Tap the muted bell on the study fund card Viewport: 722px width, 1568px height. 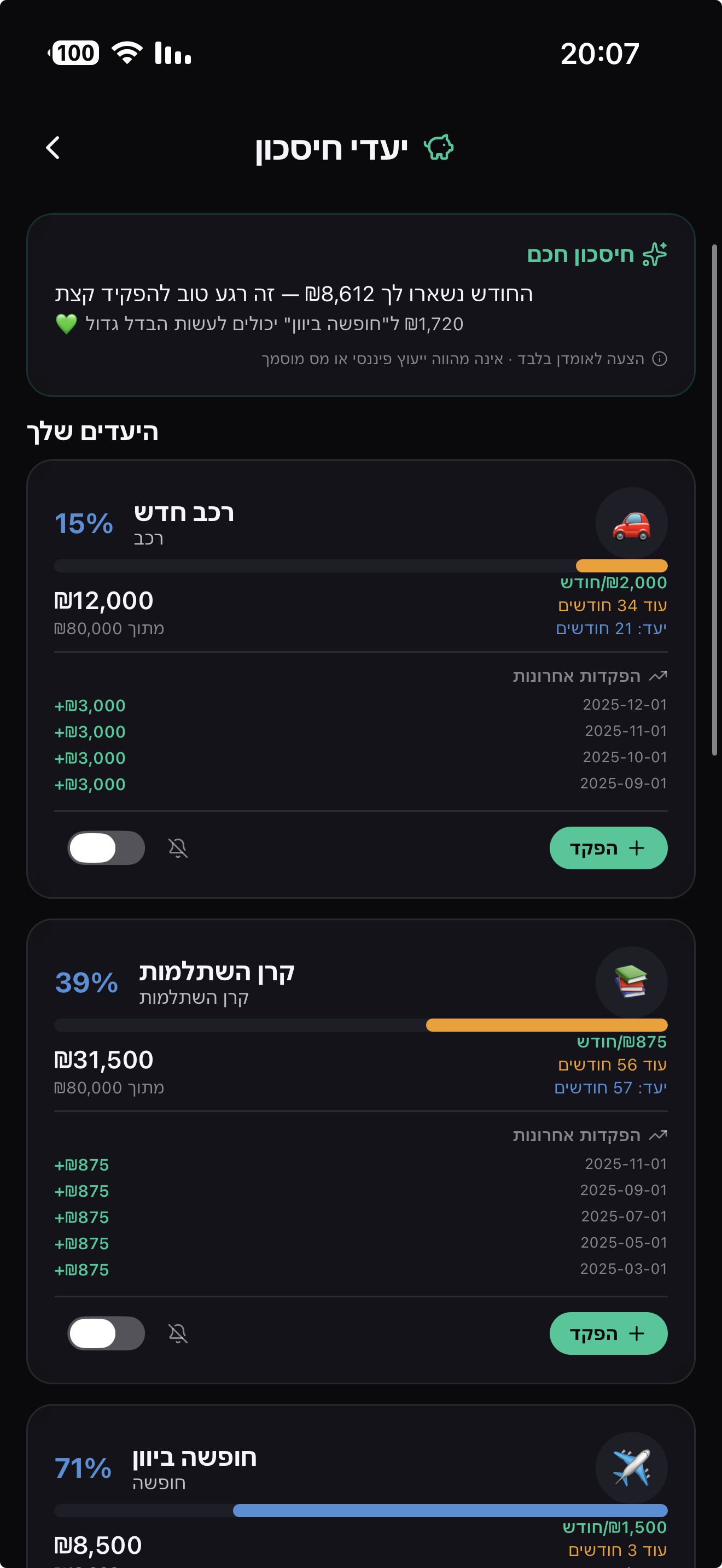point(177,1333)
